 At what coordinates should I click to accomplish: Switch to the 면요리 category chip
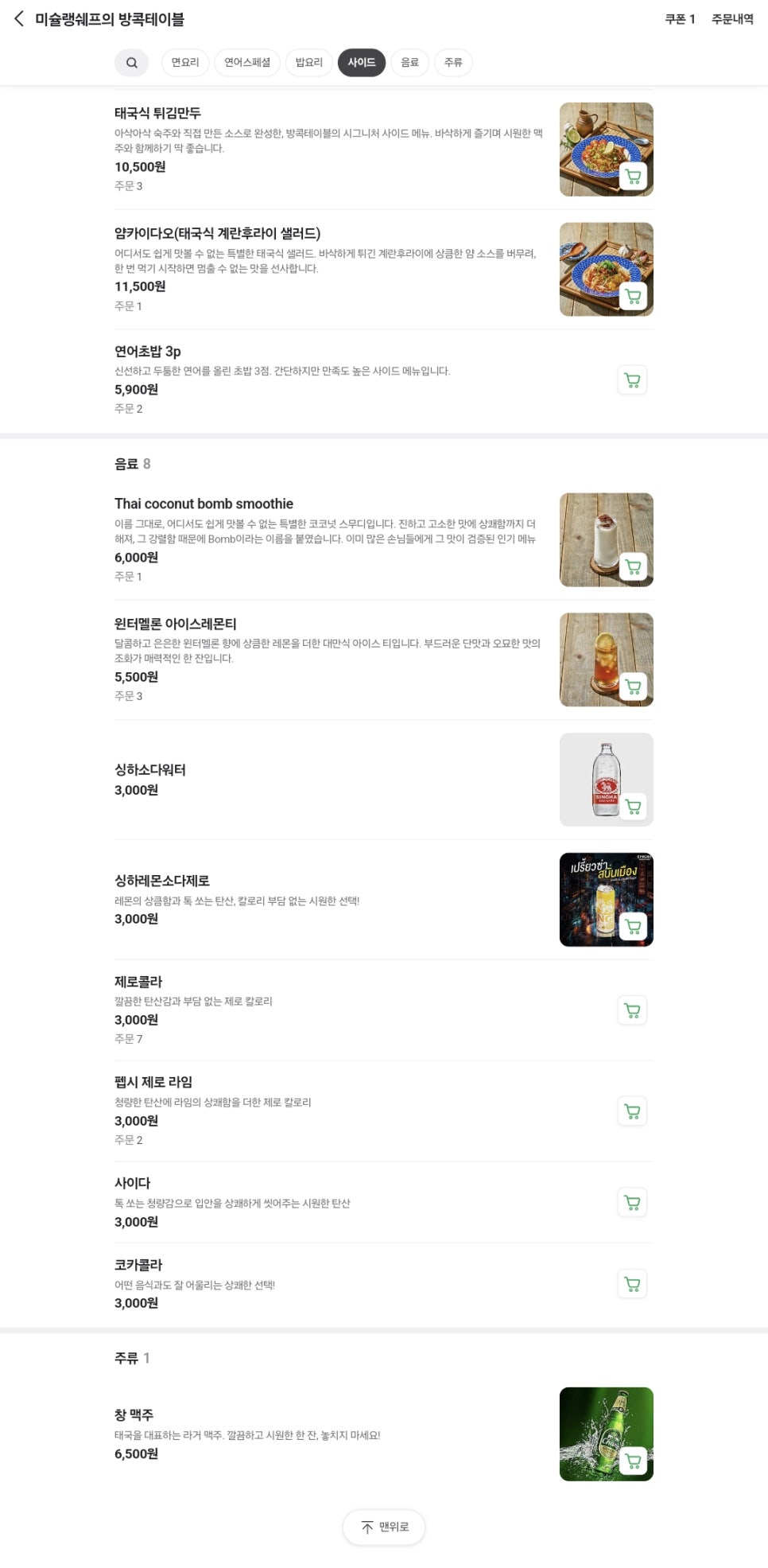[x=185, y=63]
